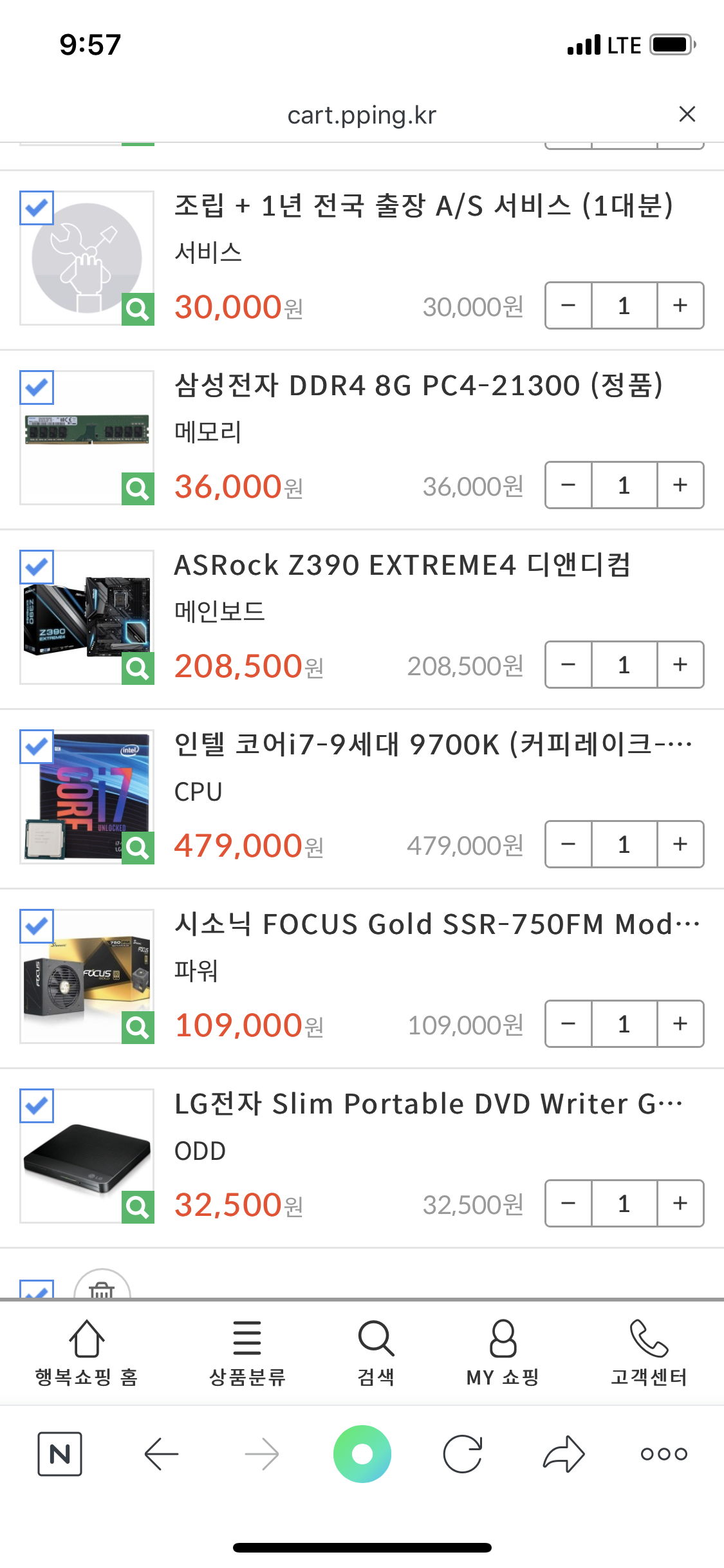
Task: Close the cart.pping.kr web view
Action: coord(687,115)
